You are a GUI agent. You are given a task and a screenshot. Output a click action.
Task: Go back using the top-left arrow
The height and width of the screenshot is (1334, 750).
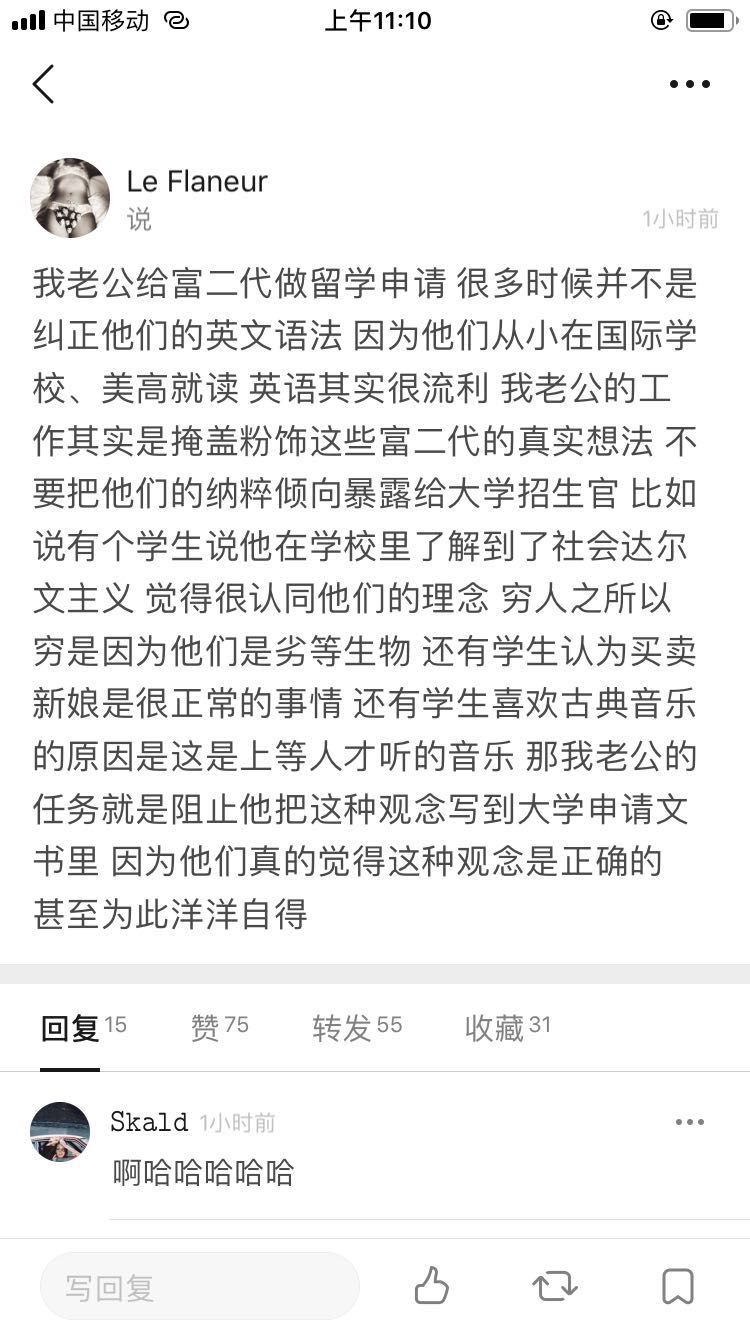click(x=43, y=84)
